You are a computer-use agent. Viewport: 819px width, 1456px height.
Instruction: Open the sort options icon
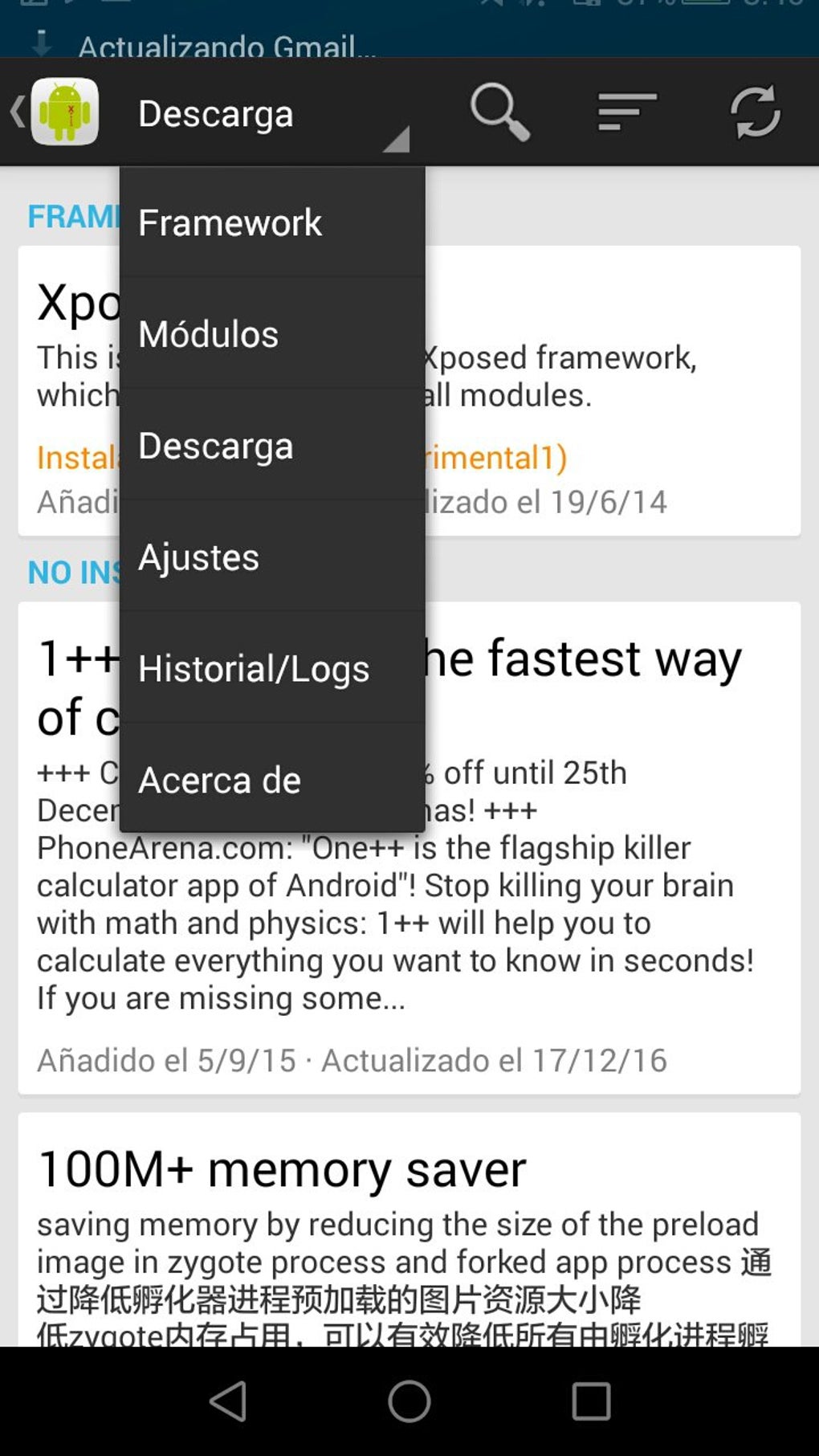627,112
